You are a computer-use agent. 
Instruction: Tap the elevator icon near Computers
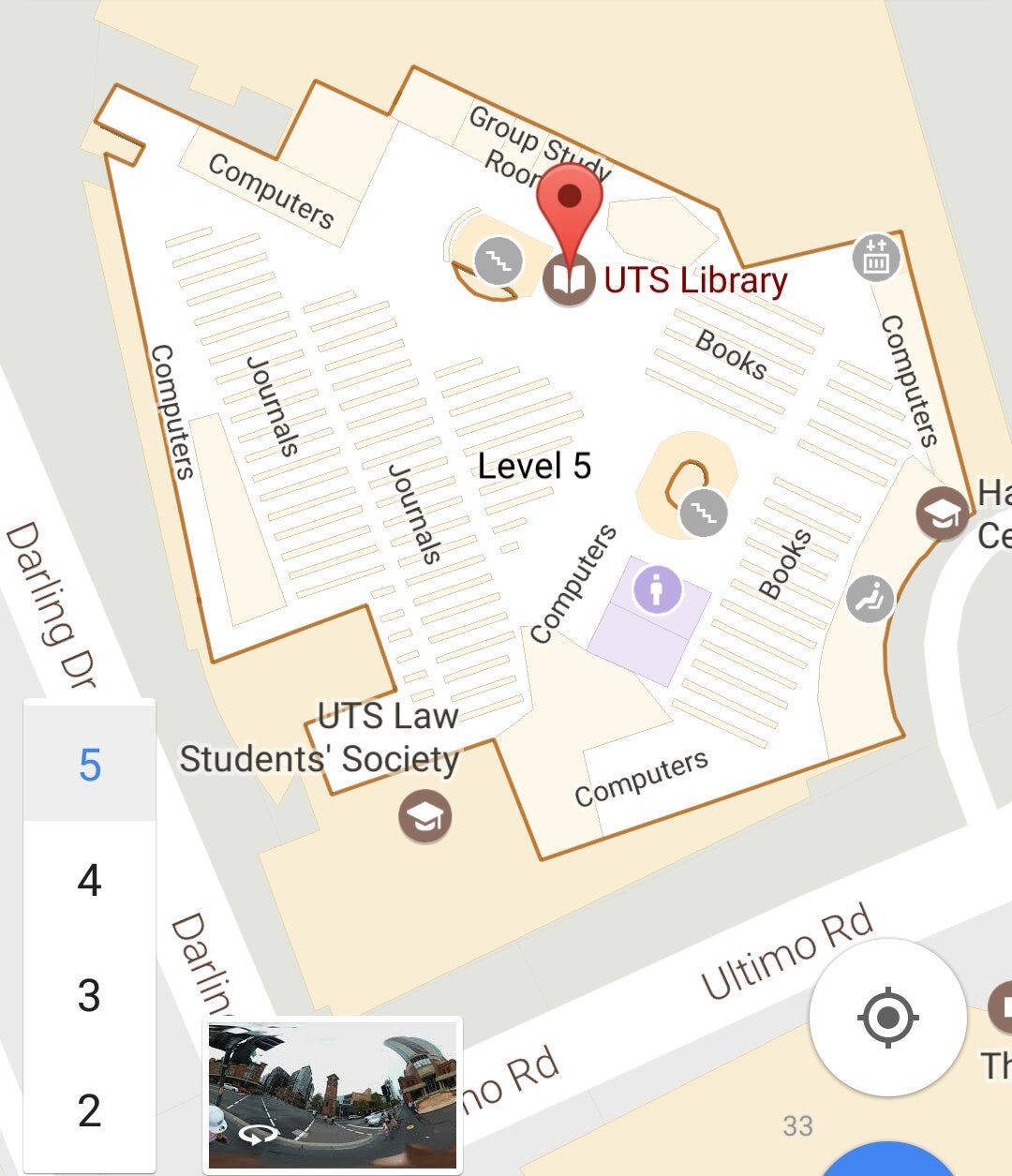click(x=876, y=257)
